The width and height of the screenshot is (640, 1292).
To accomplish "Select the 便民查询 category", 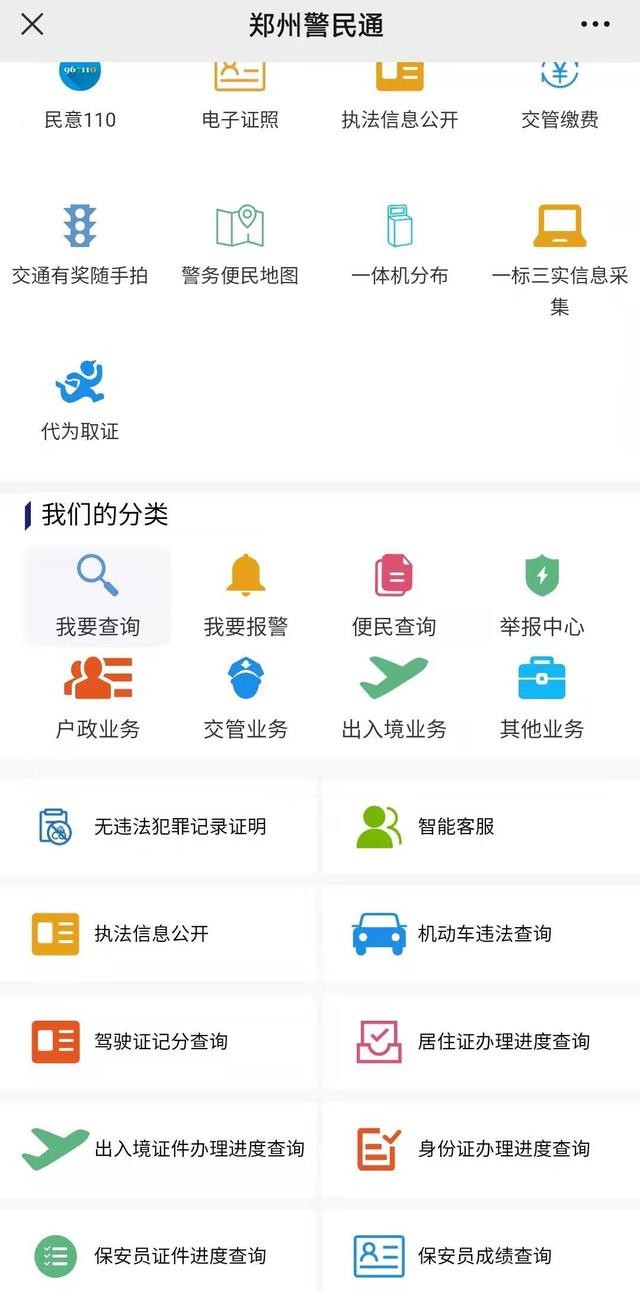I will pyautogui.click(x=394, y=596).
